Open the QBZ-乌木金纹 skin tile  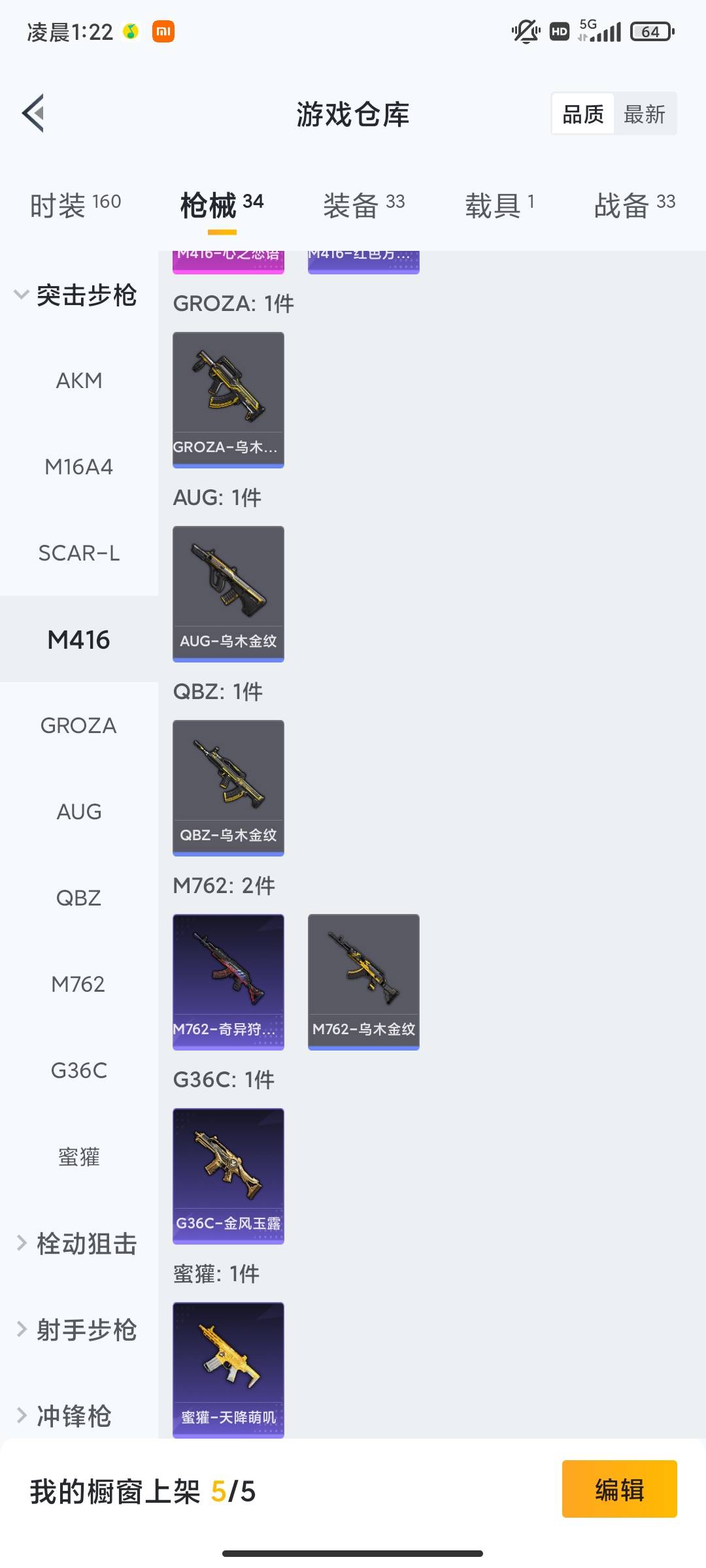click(228, 787)
